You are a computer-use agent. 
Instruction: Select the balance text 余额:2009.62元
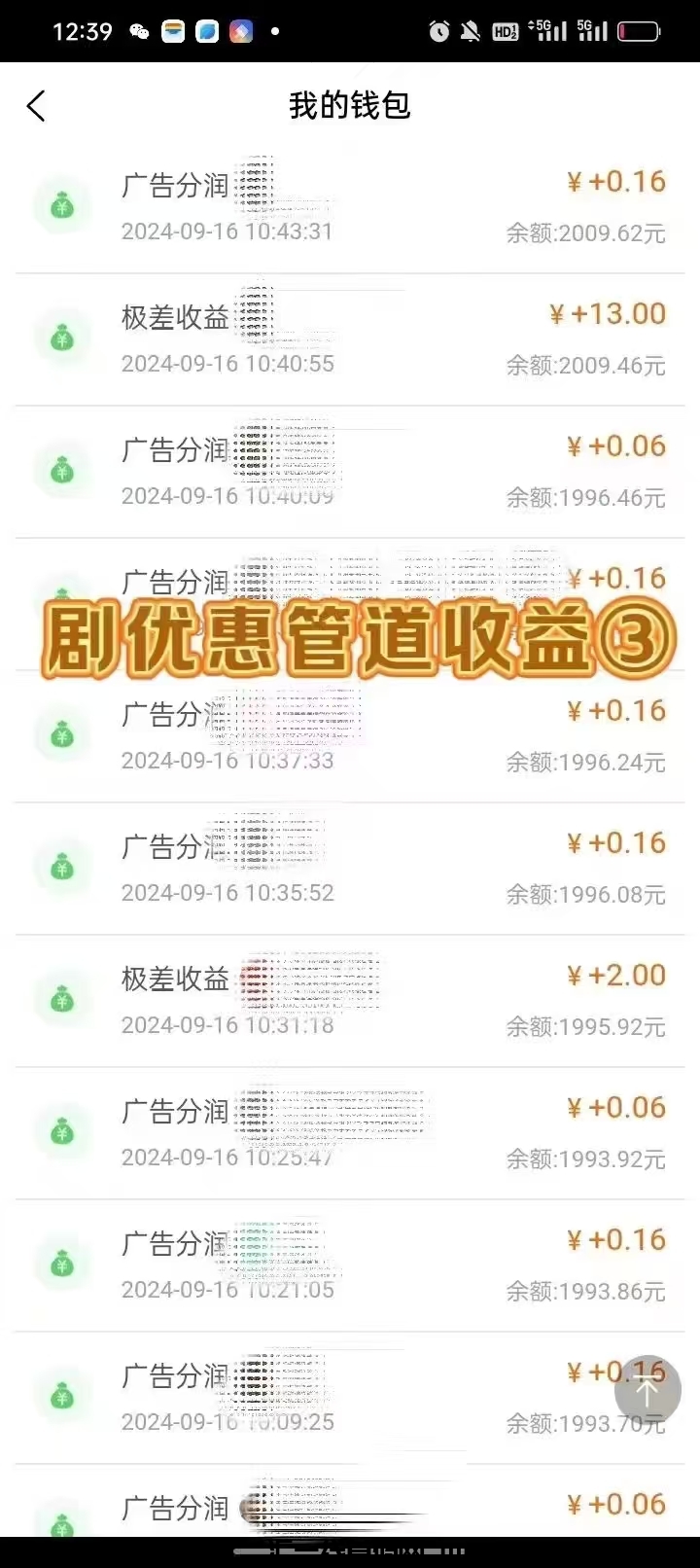pyautogui.click(x=584, y=232)
